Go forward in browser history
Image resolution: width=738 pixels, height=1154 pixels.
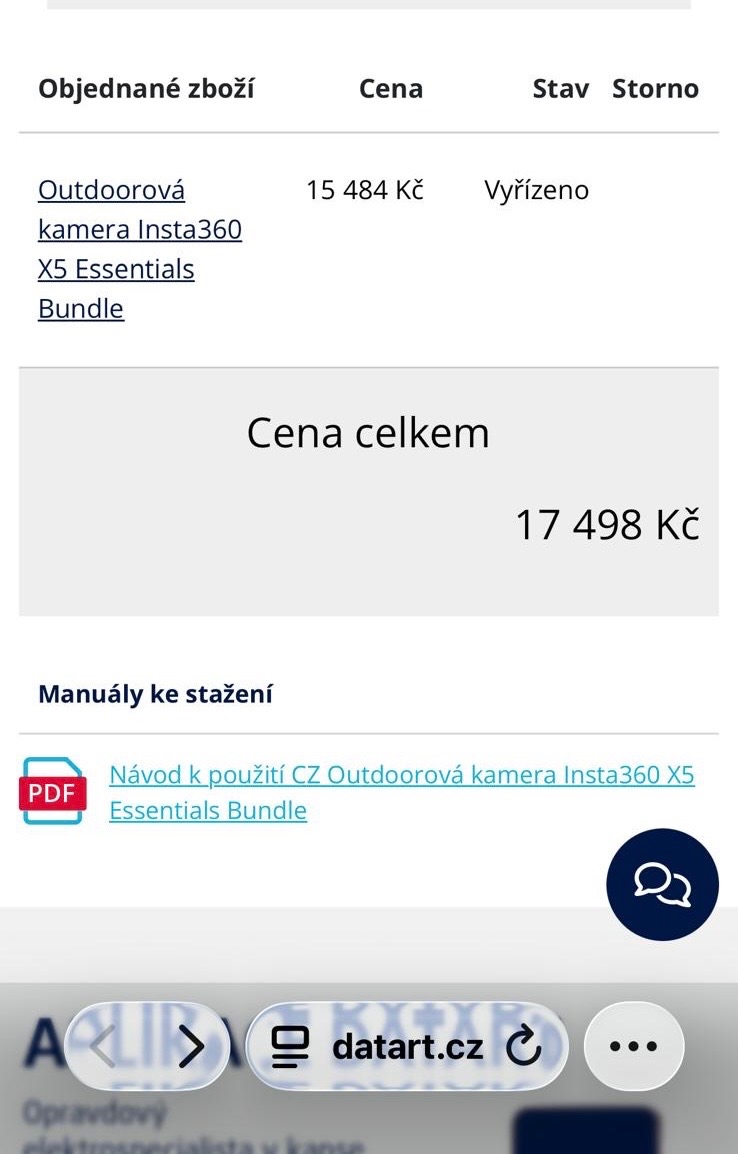[190, 1047]
